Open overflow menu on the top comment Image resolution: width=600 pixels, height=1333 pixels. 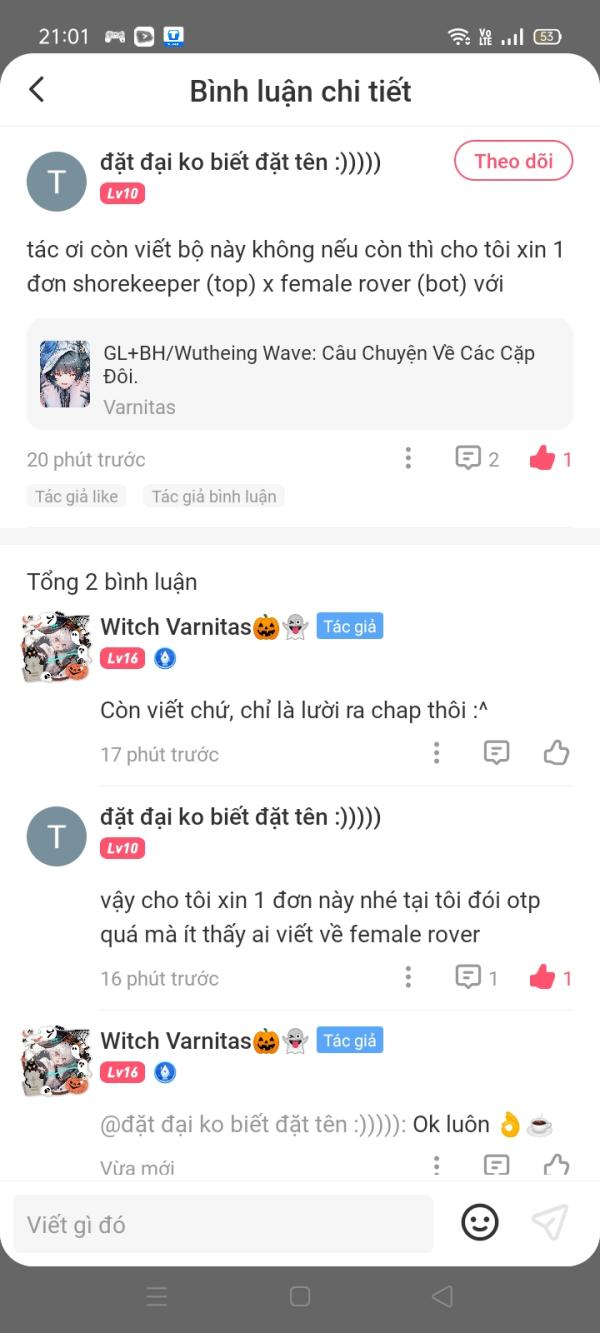pyautogui.click(x=408, y=459)
